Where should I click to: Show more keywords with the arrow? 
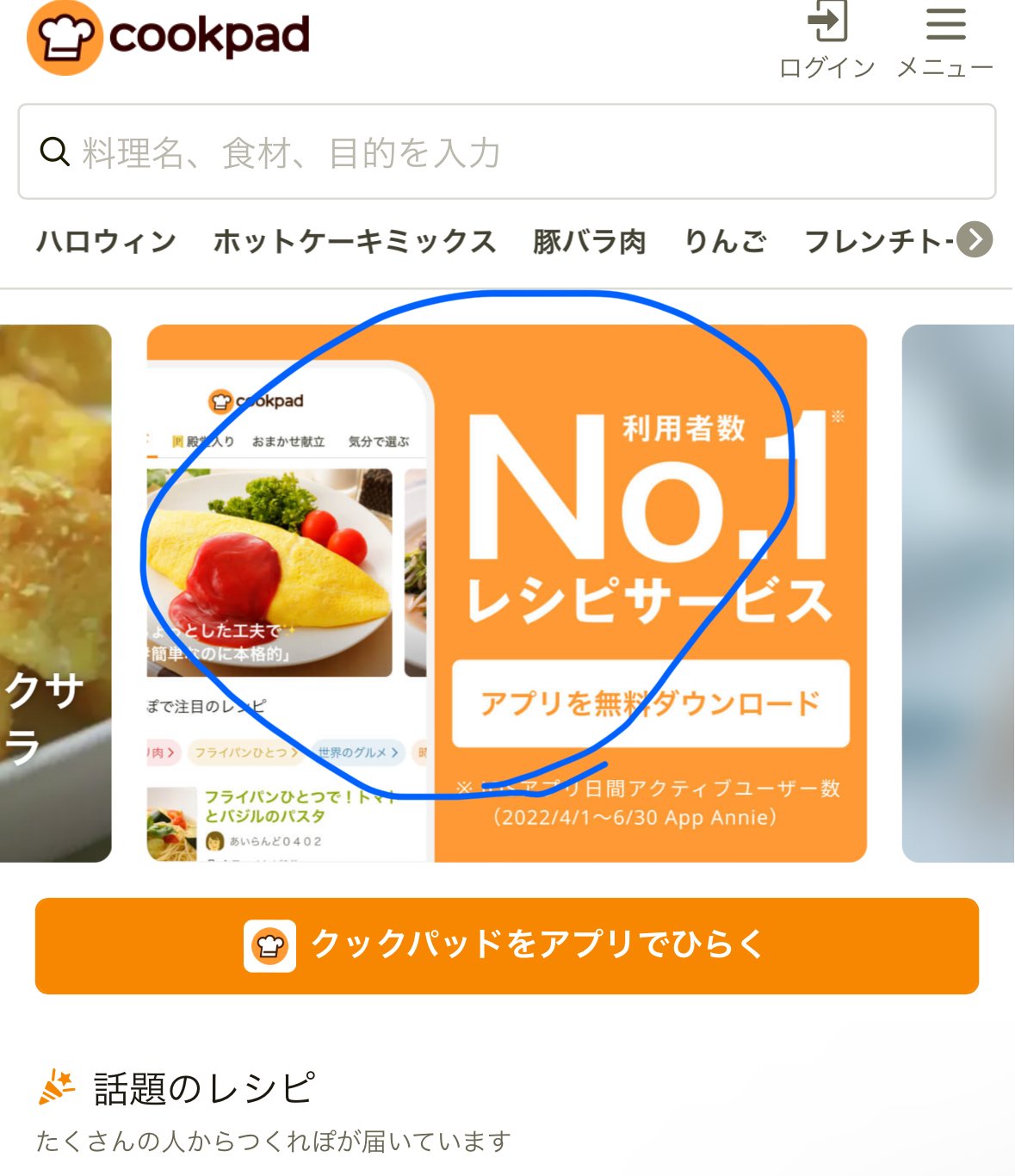(975, 240)
